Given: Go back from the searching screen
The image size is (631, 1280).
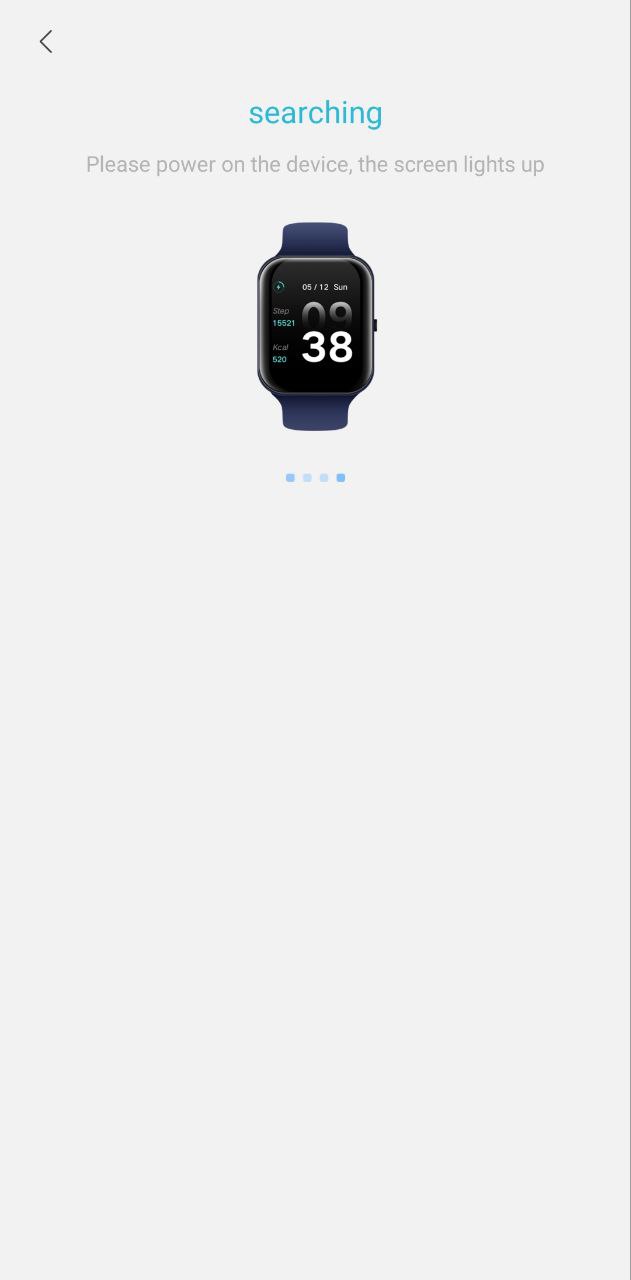Looking at the screenshot, I should 45,41.
